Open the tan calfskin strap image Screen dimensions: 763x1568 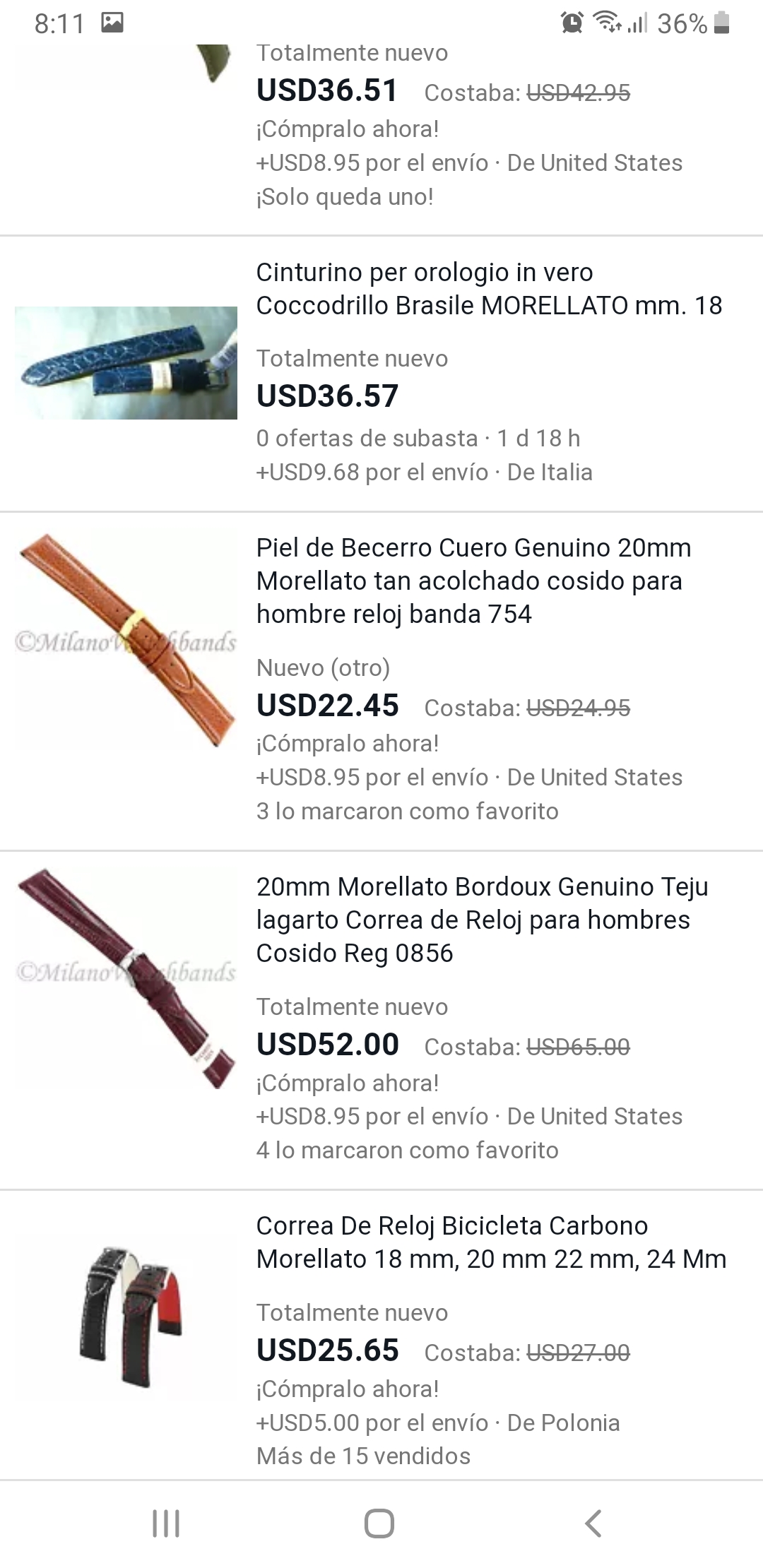click(126, 640)
